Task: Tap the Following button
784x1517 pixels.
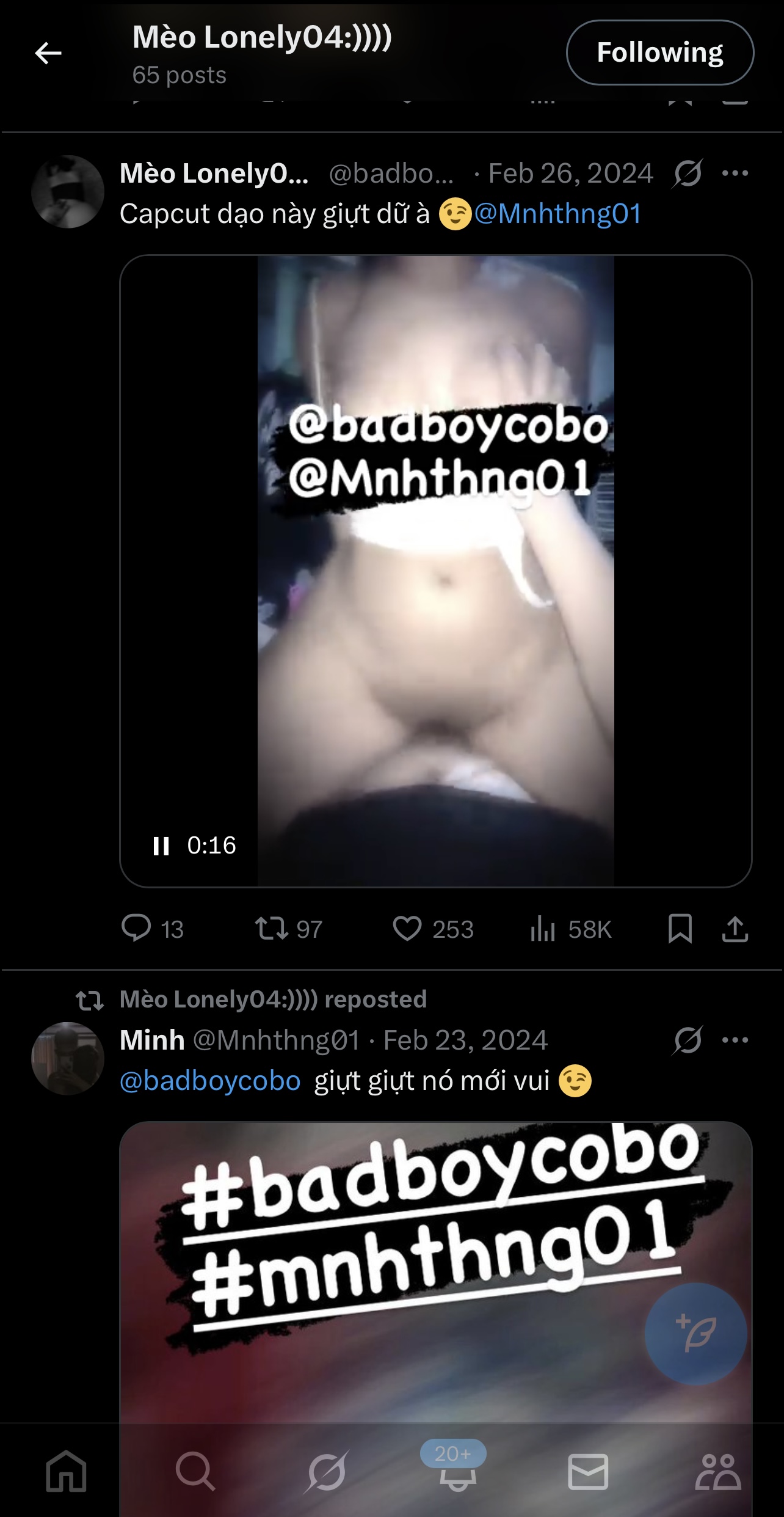Action: (x=659, y=53)
